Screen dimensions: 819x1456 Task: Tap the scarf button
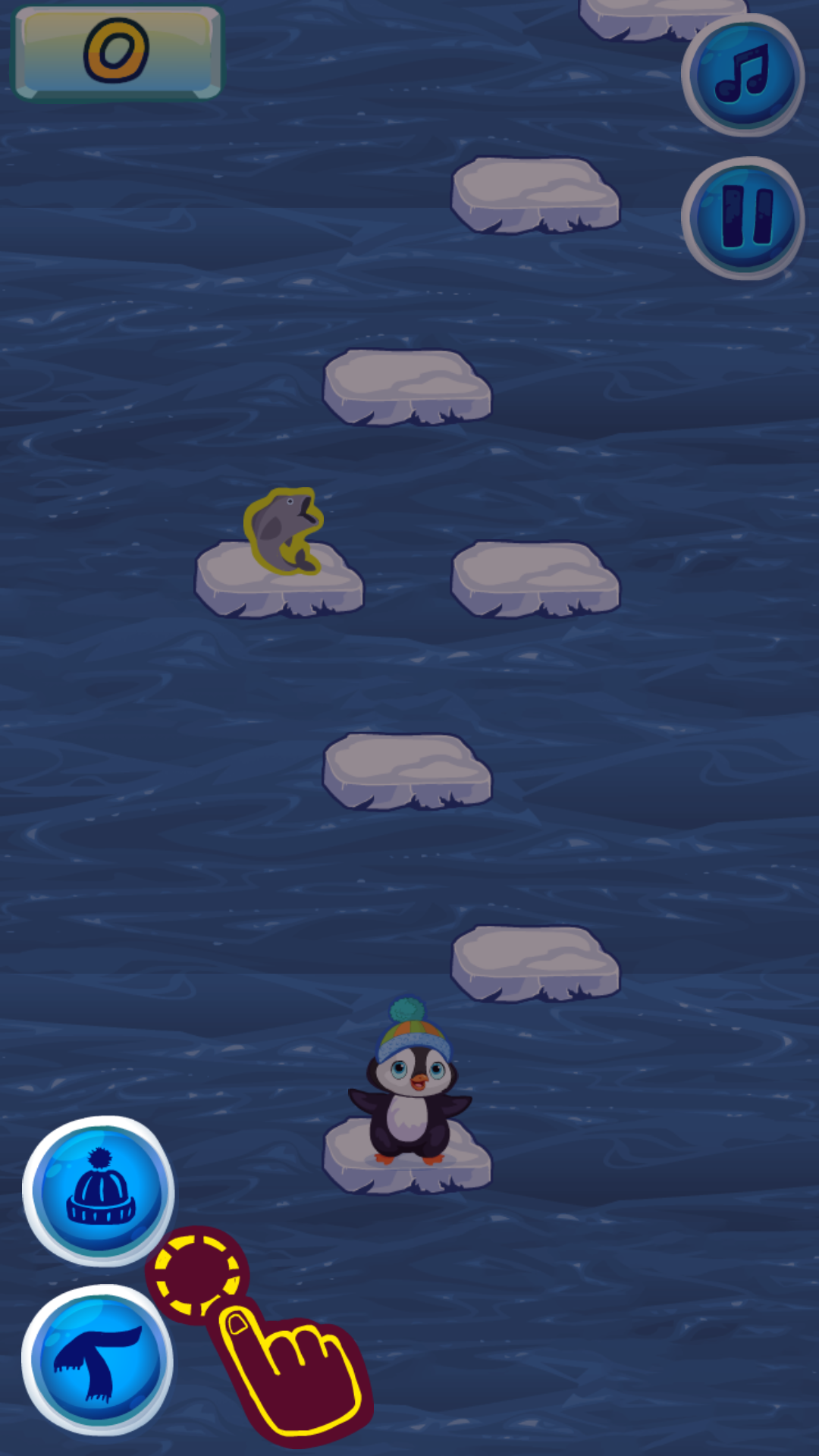click(99, 1360)
